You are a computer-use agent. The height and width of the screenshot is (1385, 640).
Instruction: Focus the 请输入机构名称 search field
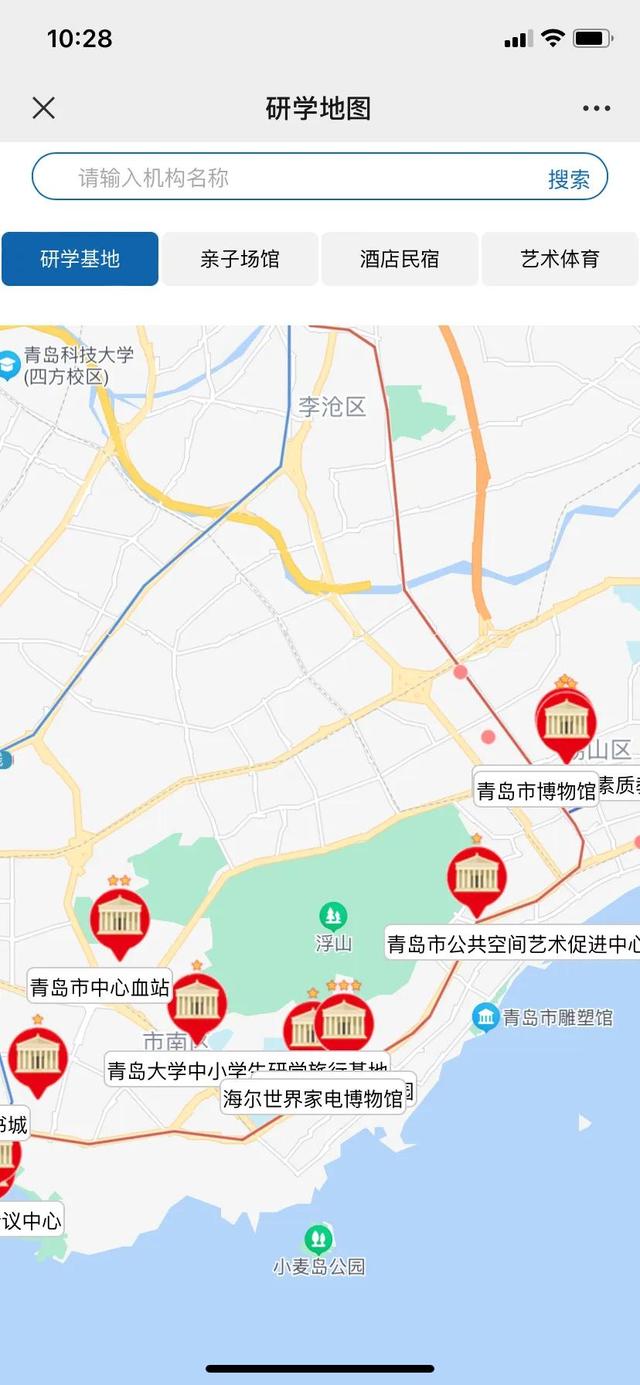290,178
